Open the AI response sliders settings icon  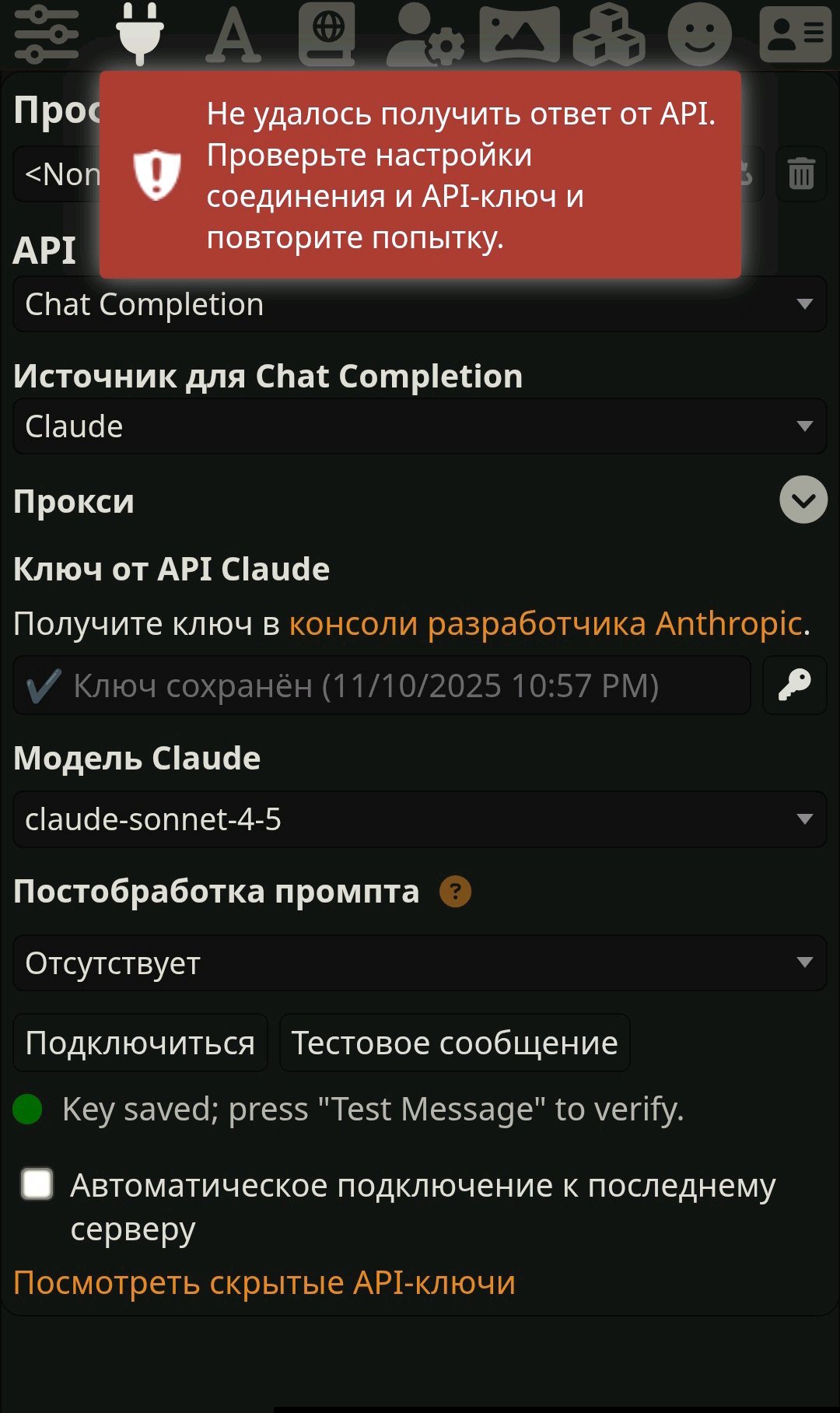pos(47,34)
